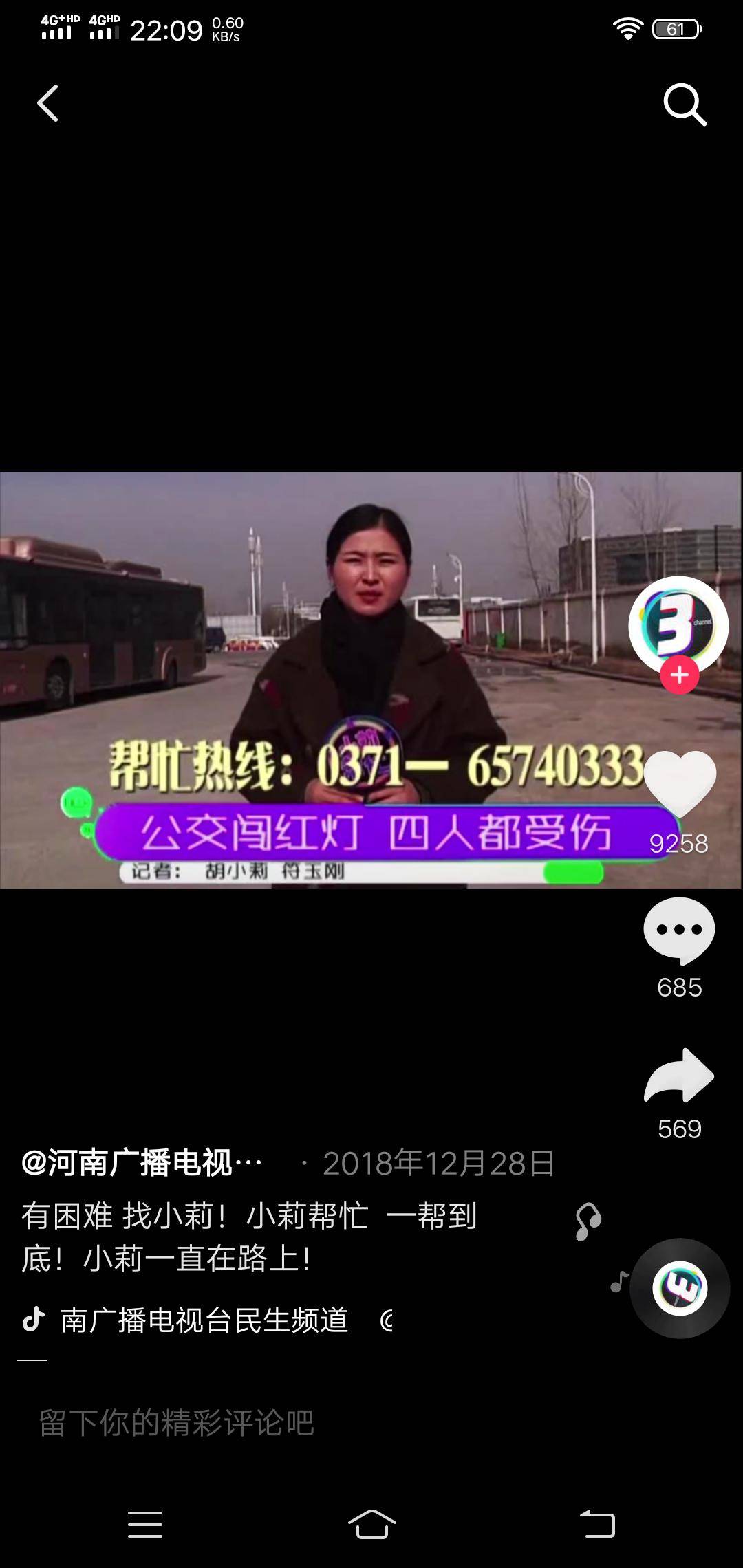Follow the creator with the red plus button
The image size is (743, 1568).
click(680, 675)
